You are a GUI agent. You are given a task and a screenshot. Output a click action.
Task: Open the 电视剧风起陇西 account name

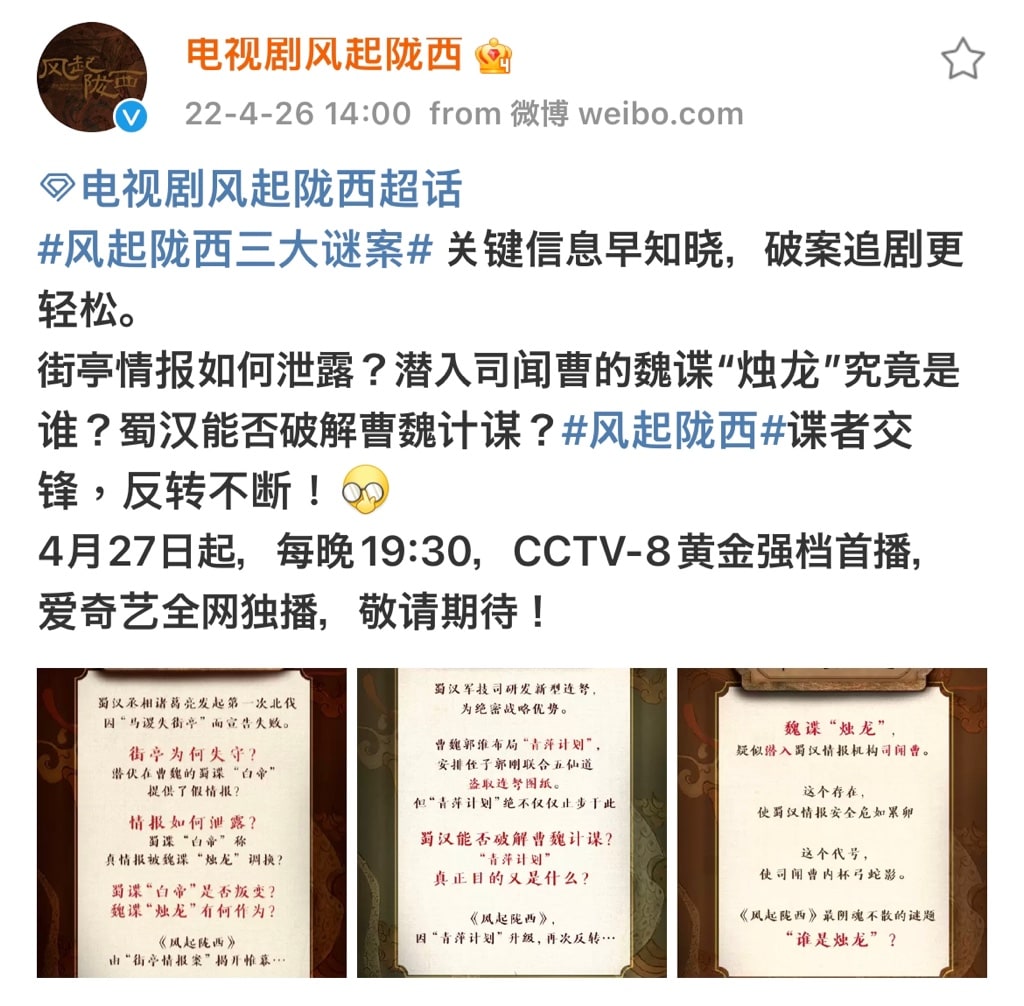coord(324,55)
